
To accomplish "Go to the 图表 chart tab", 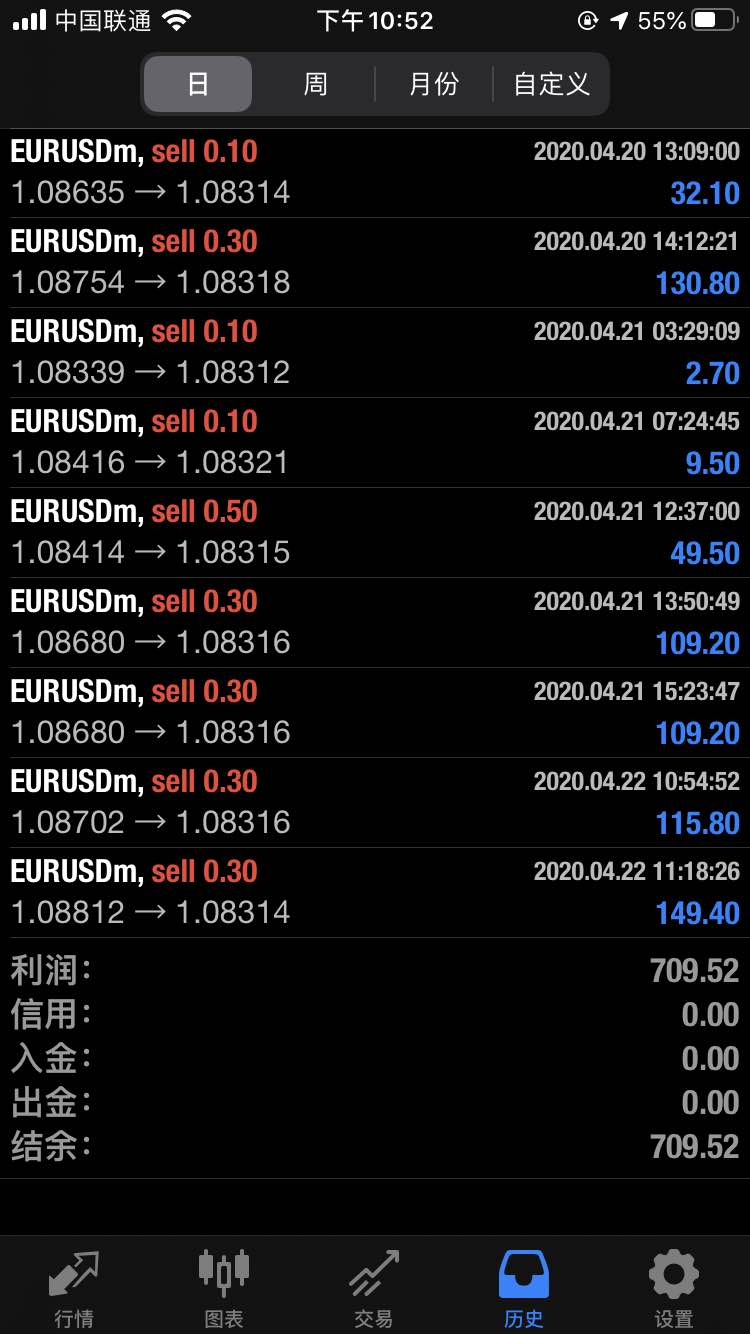I will 224,1288.
